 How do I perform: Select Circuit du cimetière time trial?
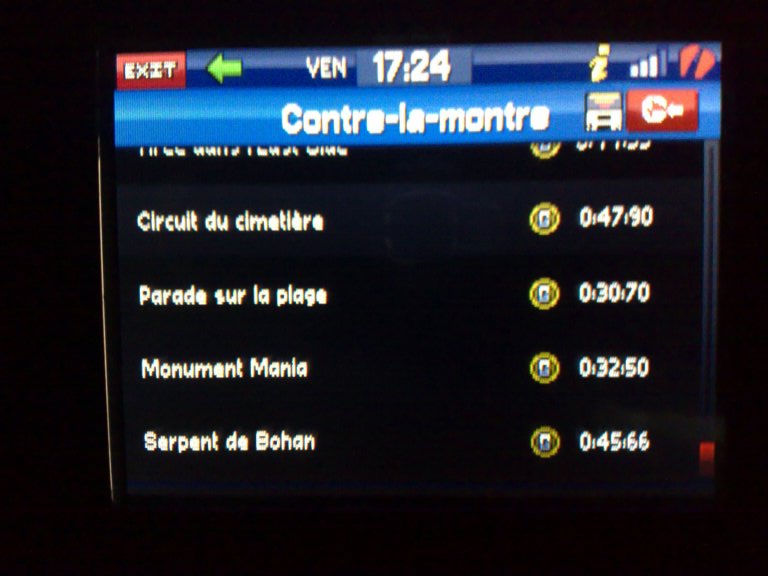tap(230, 222)
